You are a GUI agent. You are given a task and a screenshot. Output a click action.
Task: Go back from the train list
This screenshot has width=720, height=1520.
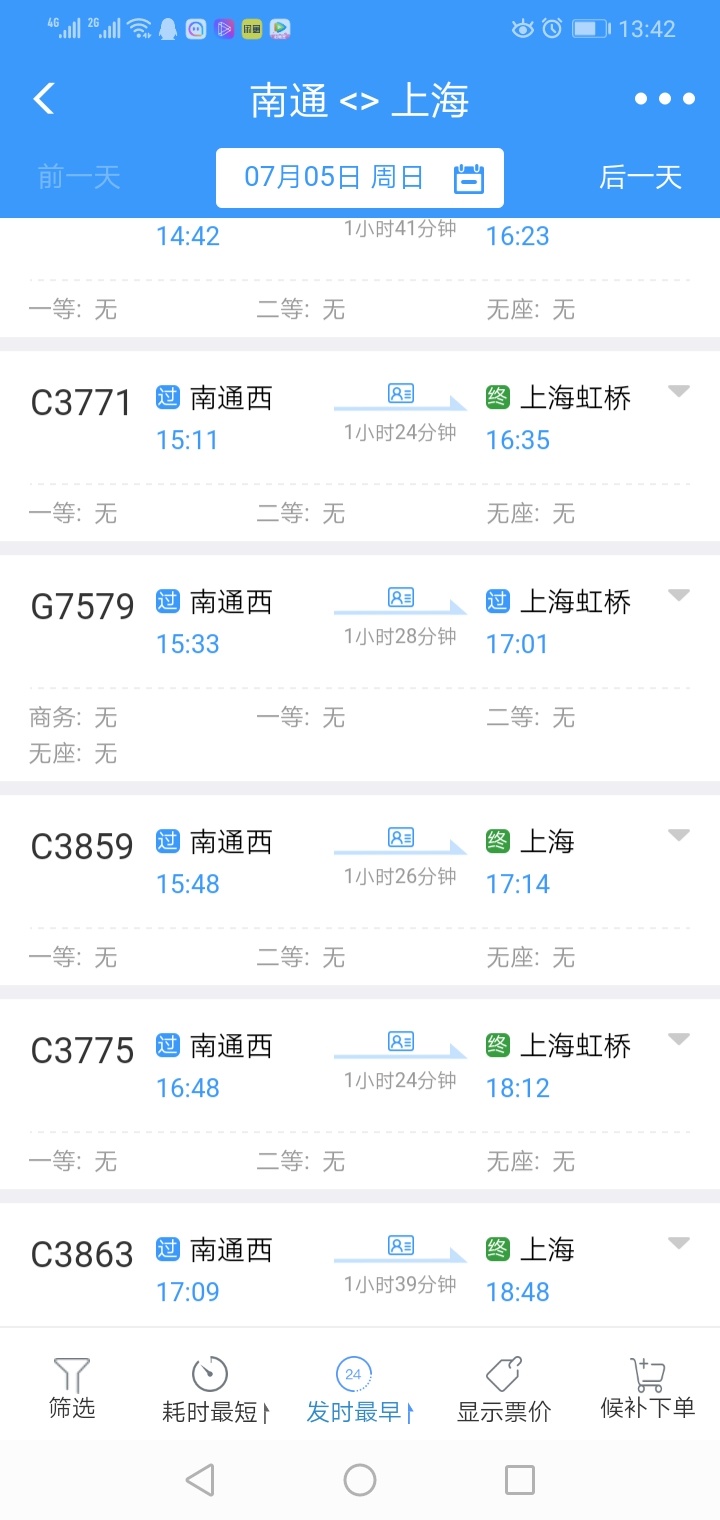[x=44, y=99]
